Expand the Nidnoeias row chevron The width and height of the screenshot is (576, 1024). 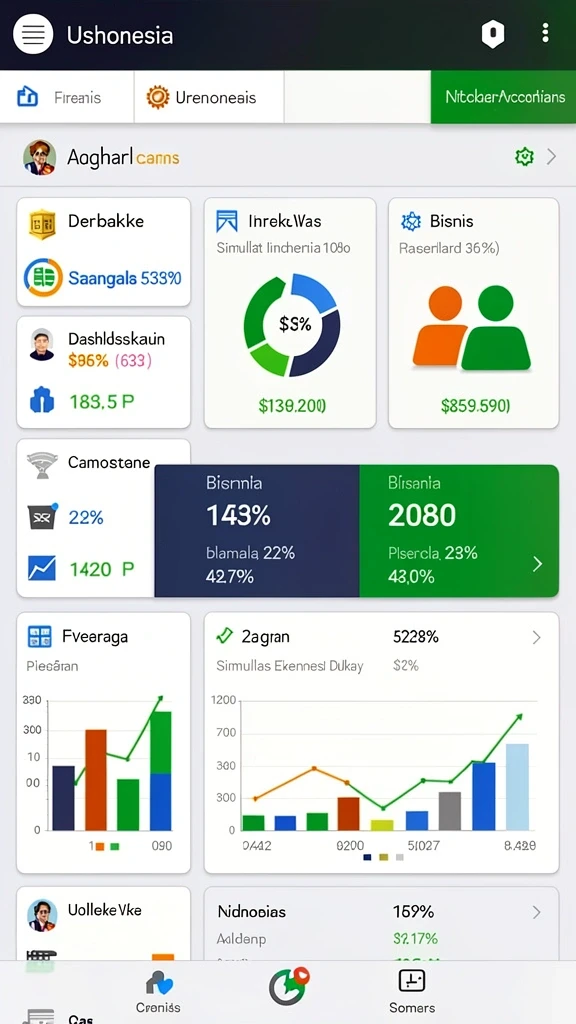(537, 912)
